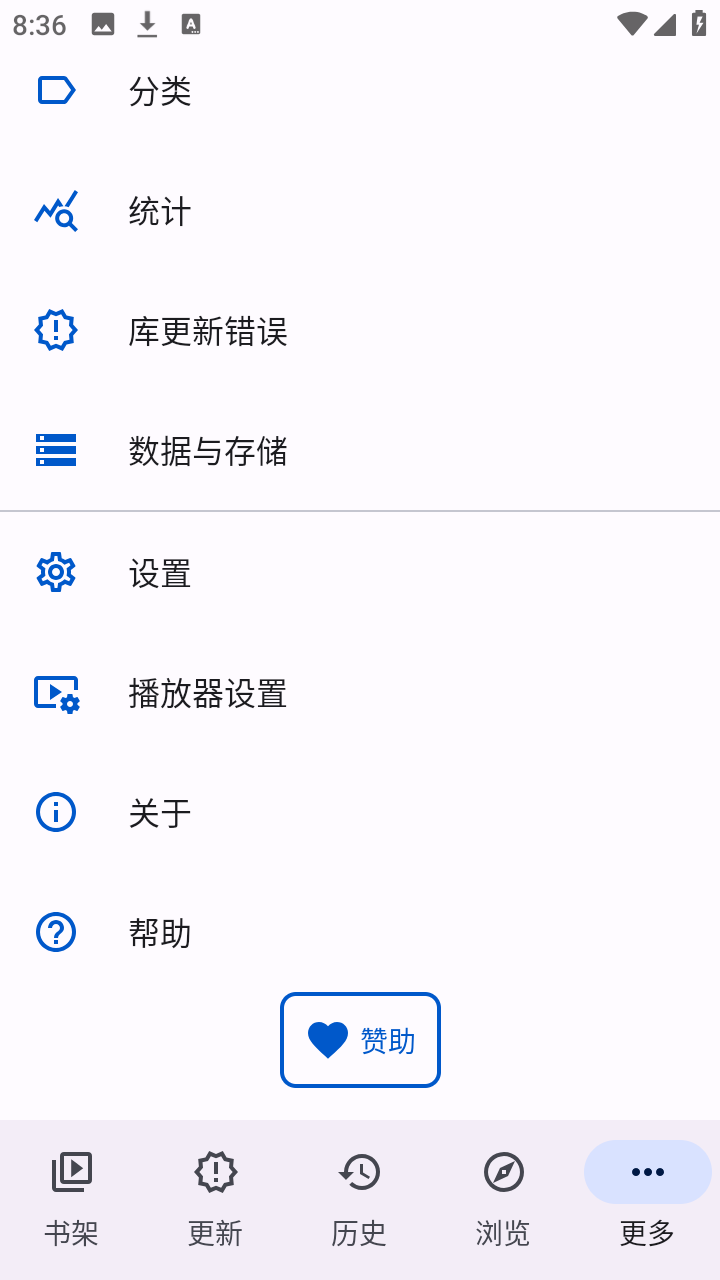This screenshot has height=1280, width=720.
Task: Open the 帮助 question mark icon
Action: coord(57,932)
